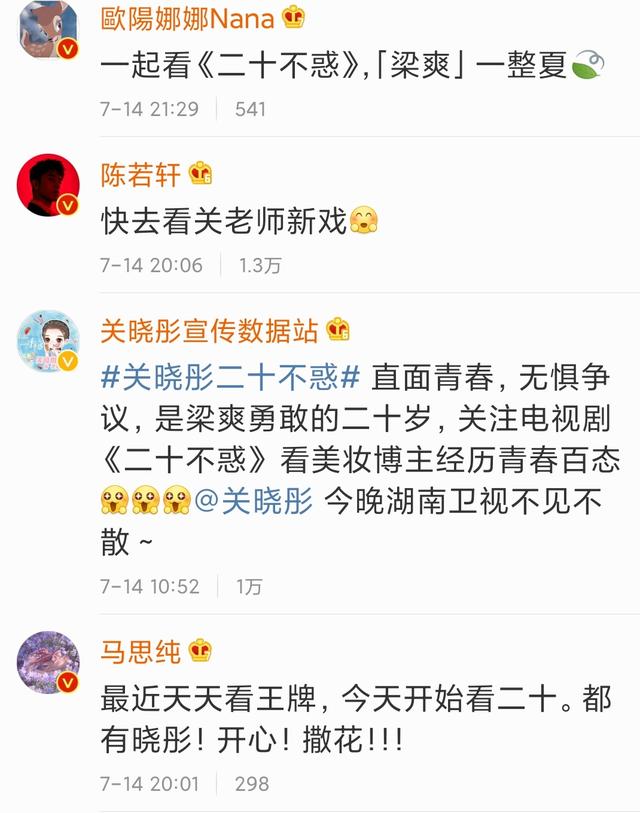Open the #关晓彤二十不惑# hashtag
The width and height of the screenshot is (640, 813).
click(x=231, y=377)
